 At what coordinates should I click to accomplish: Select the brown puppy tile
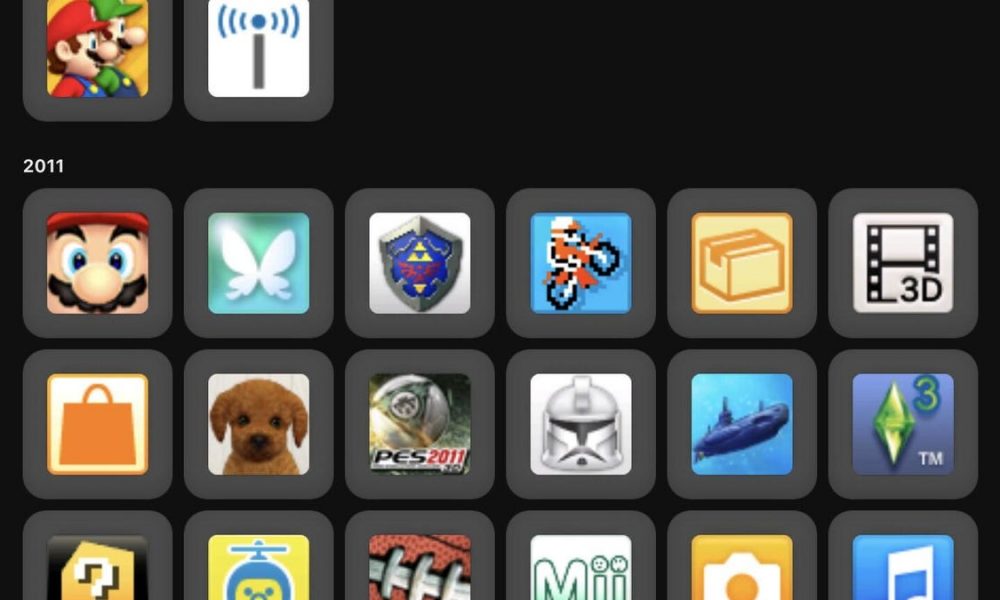[x=258, y=424]
